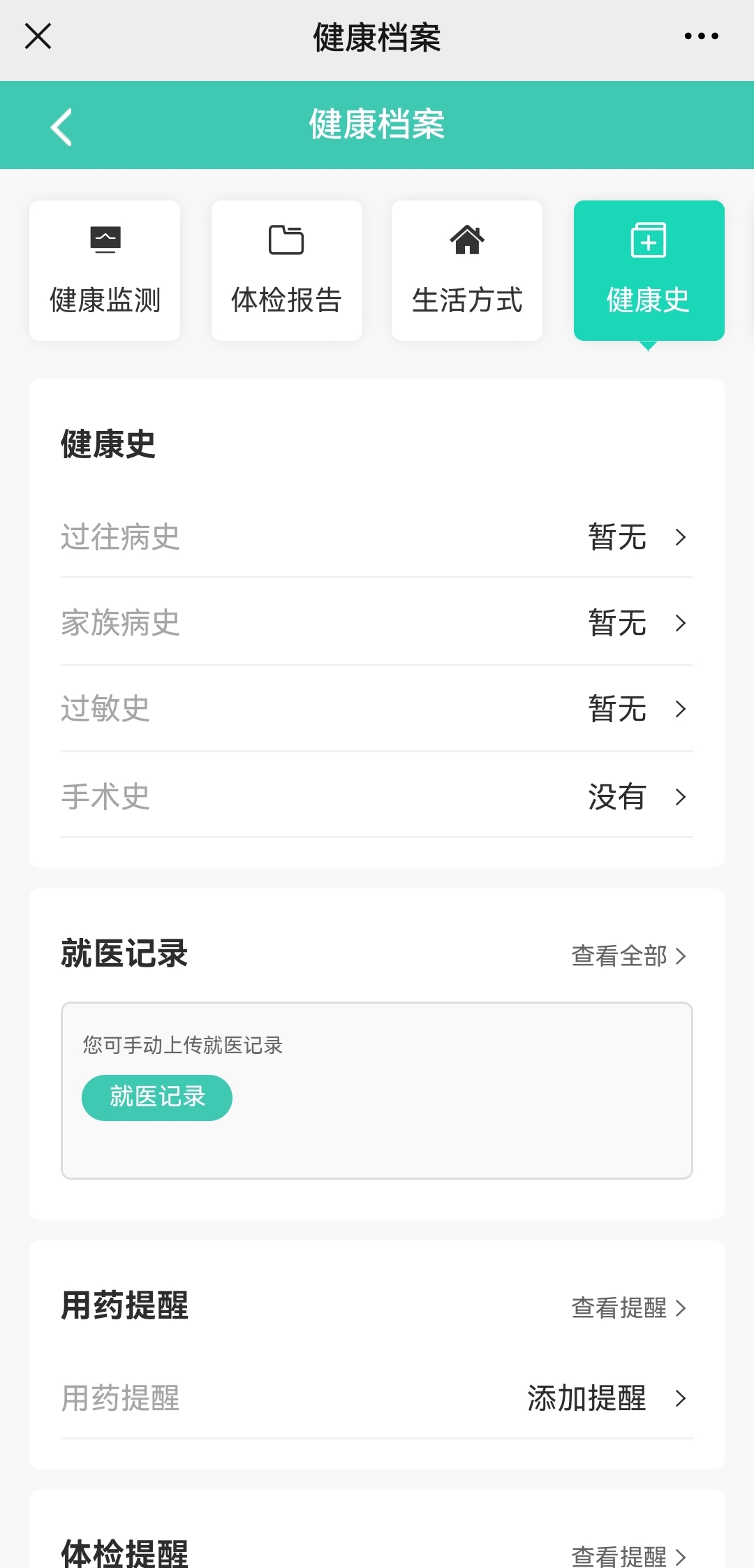Open the 手术史 row
The height and width of the screenshot is (1568, 754).
[377, 796]
